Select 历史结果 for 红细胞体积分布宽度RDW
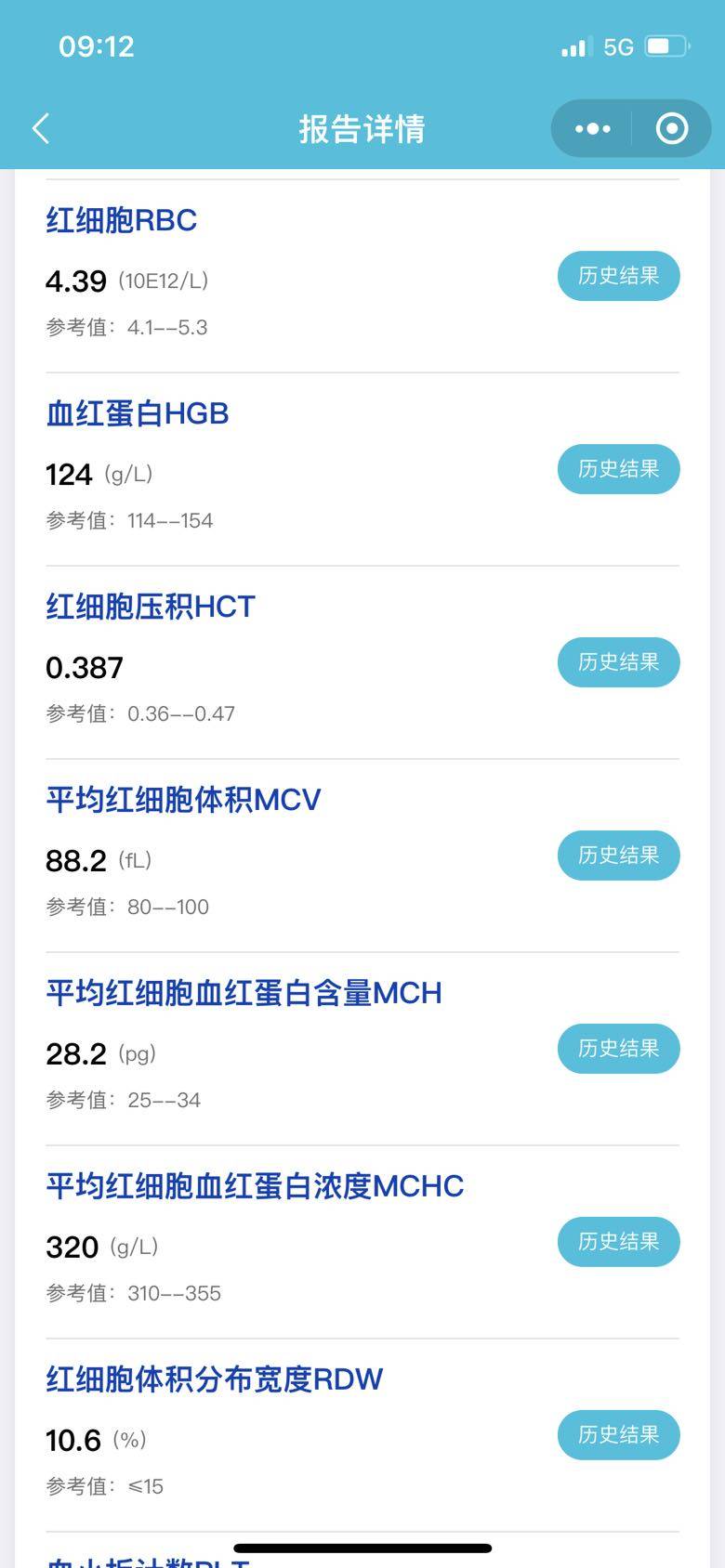This screenshot has width=725, height=1568. pos(618,1435)
